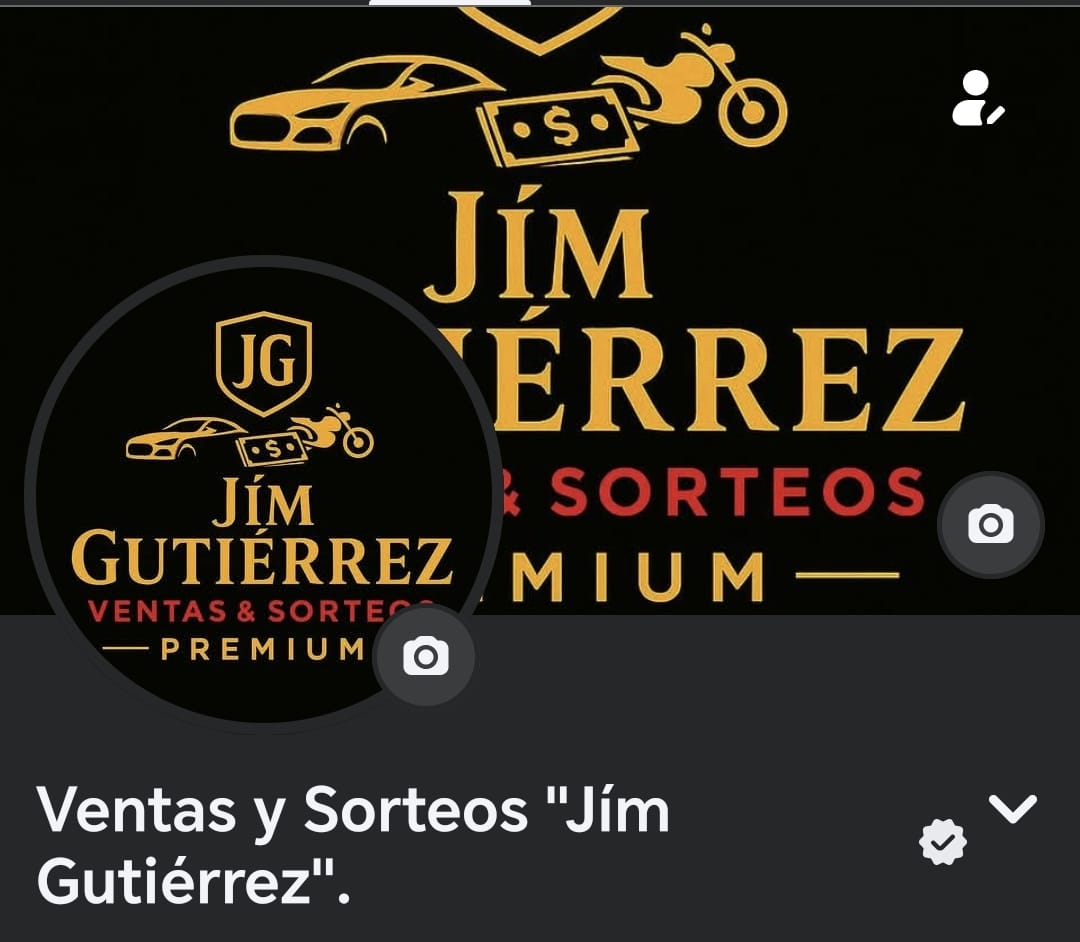Open the edit profile person icon
Image resolution: width=1080 pixels, height=942 pixels.
pyautogui.click(x=977, y=99)
